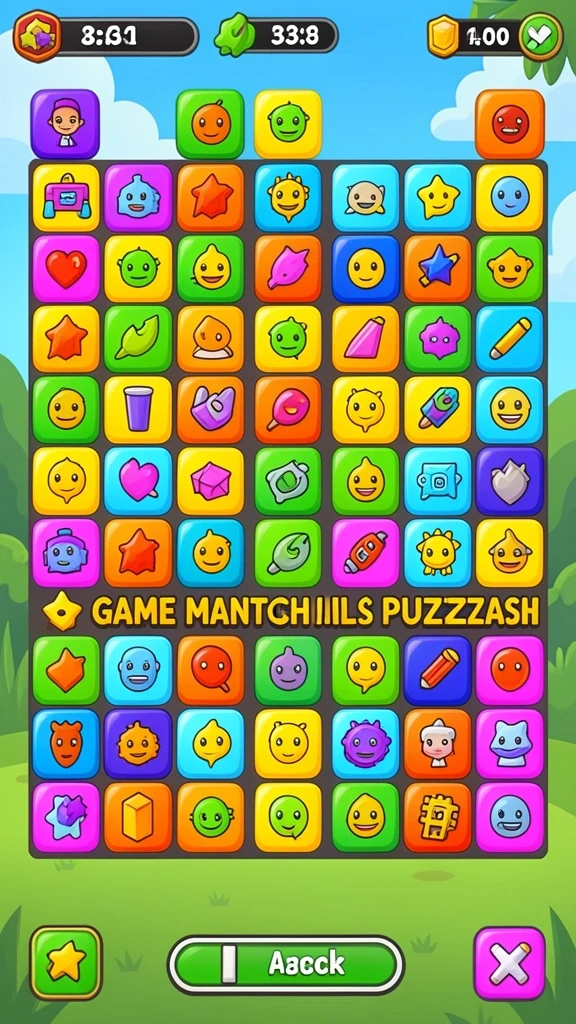
Task: Tap the golden maze tile
Action: (x=438, y=817)
